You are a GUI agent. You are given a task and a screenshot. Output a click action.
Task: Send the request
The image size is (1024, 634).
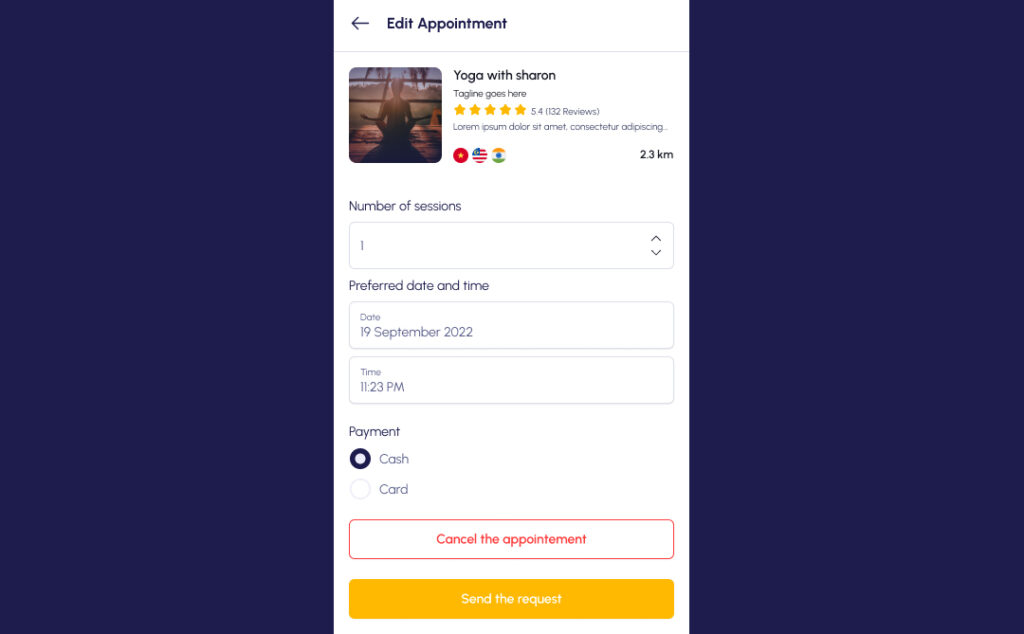tap(511, 599)
